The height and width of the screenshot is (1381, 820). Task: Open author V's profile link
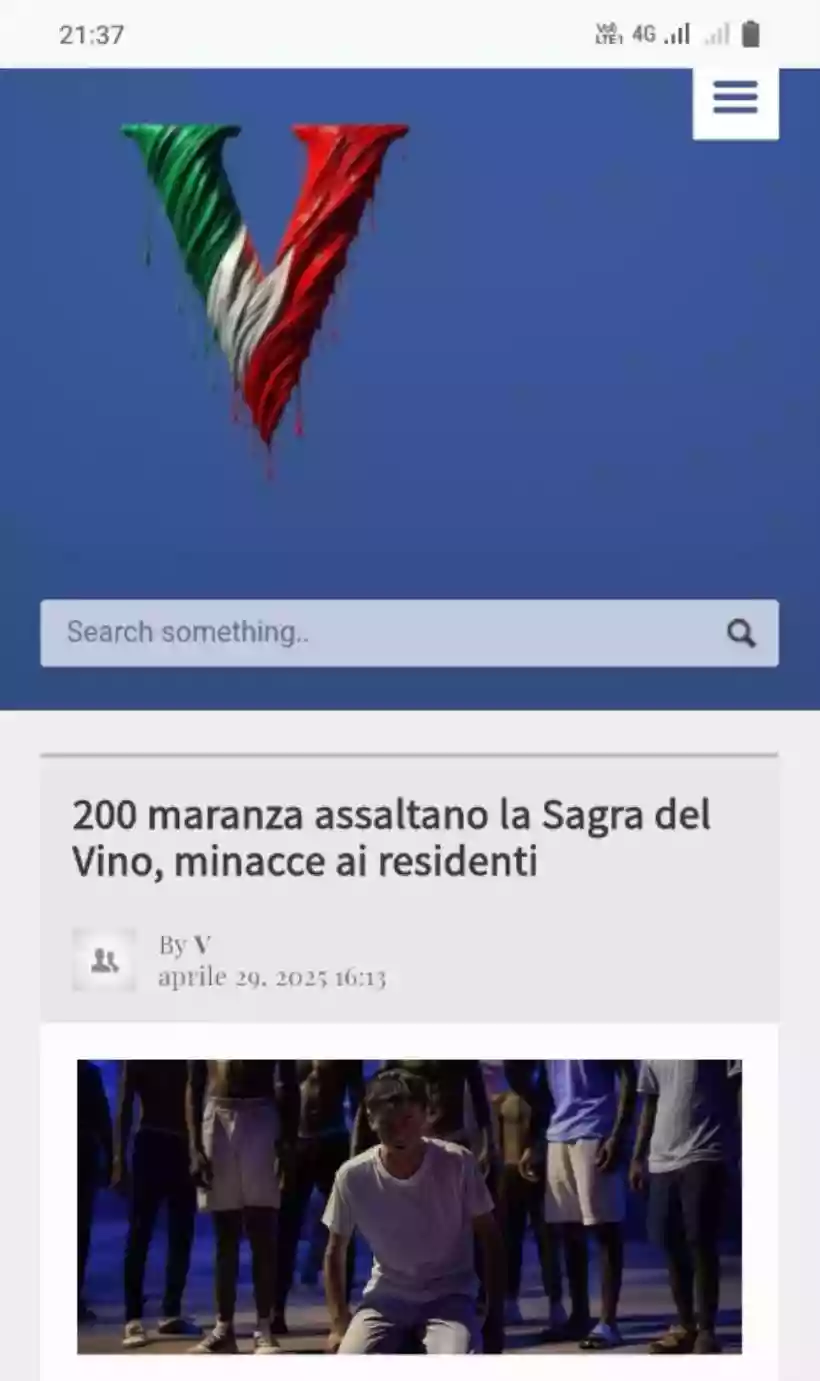point(202,944)
